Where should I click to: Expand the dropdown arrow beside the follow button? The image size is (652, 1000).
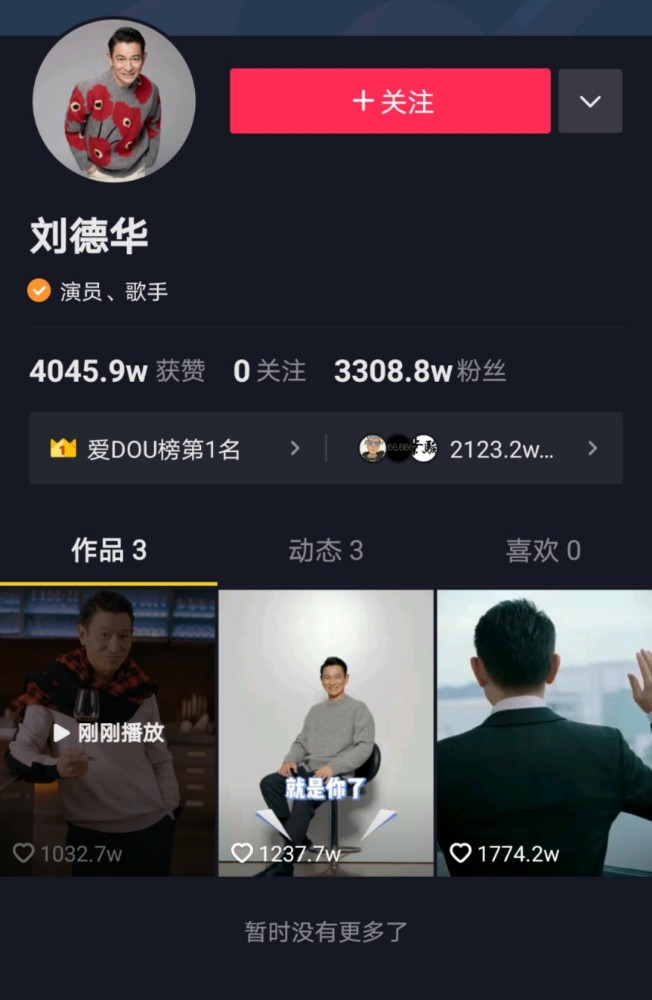click(590, 101)
